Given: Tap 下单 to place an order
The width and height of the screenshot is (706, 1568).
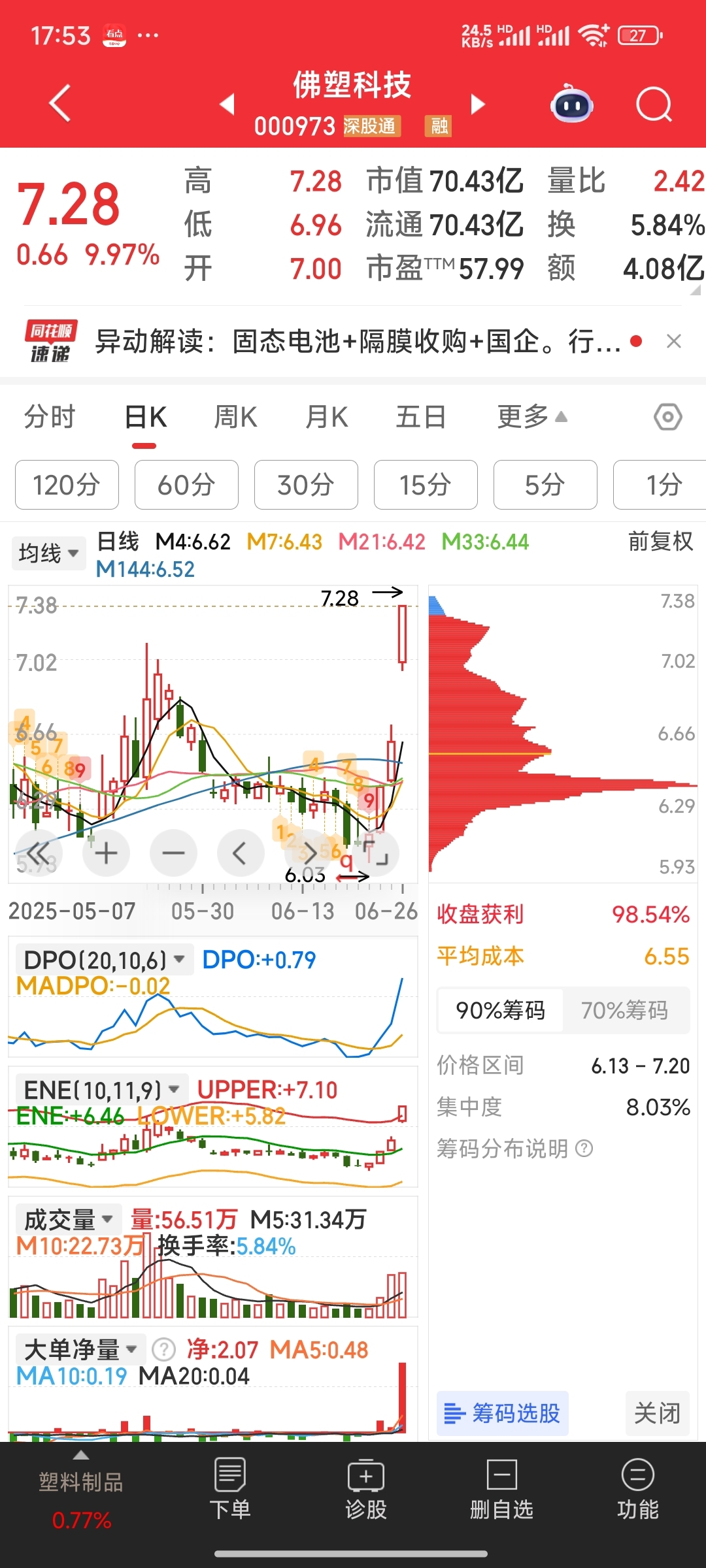Looking at the screenshot, I should coord(230,1488).
